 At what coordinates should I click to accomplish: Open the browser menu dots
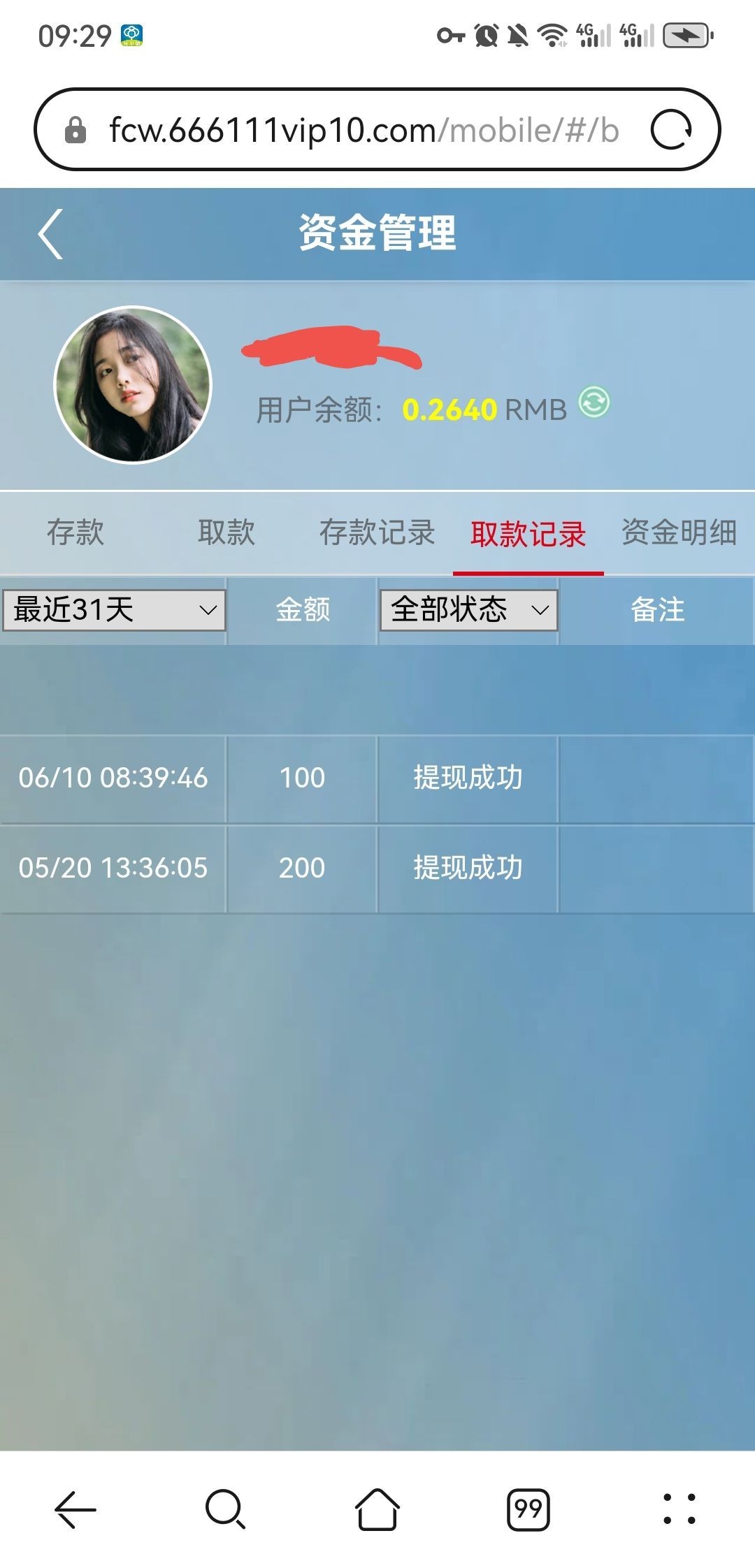point(679,1509)
